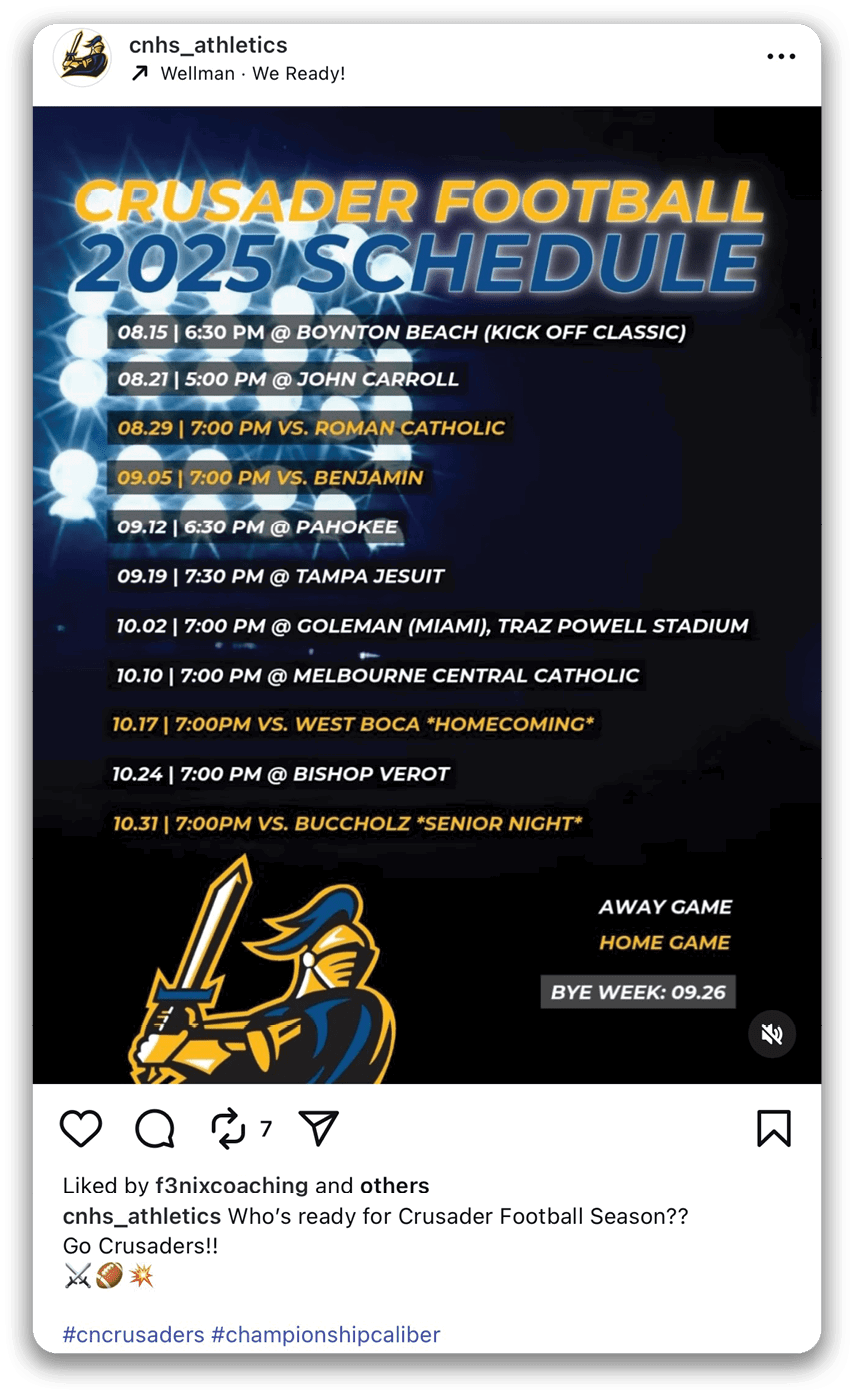This screenshot has height=1395, width=854.
Task: Open f3nixcoaching's profile from likes
Action: coord(231,1186)
